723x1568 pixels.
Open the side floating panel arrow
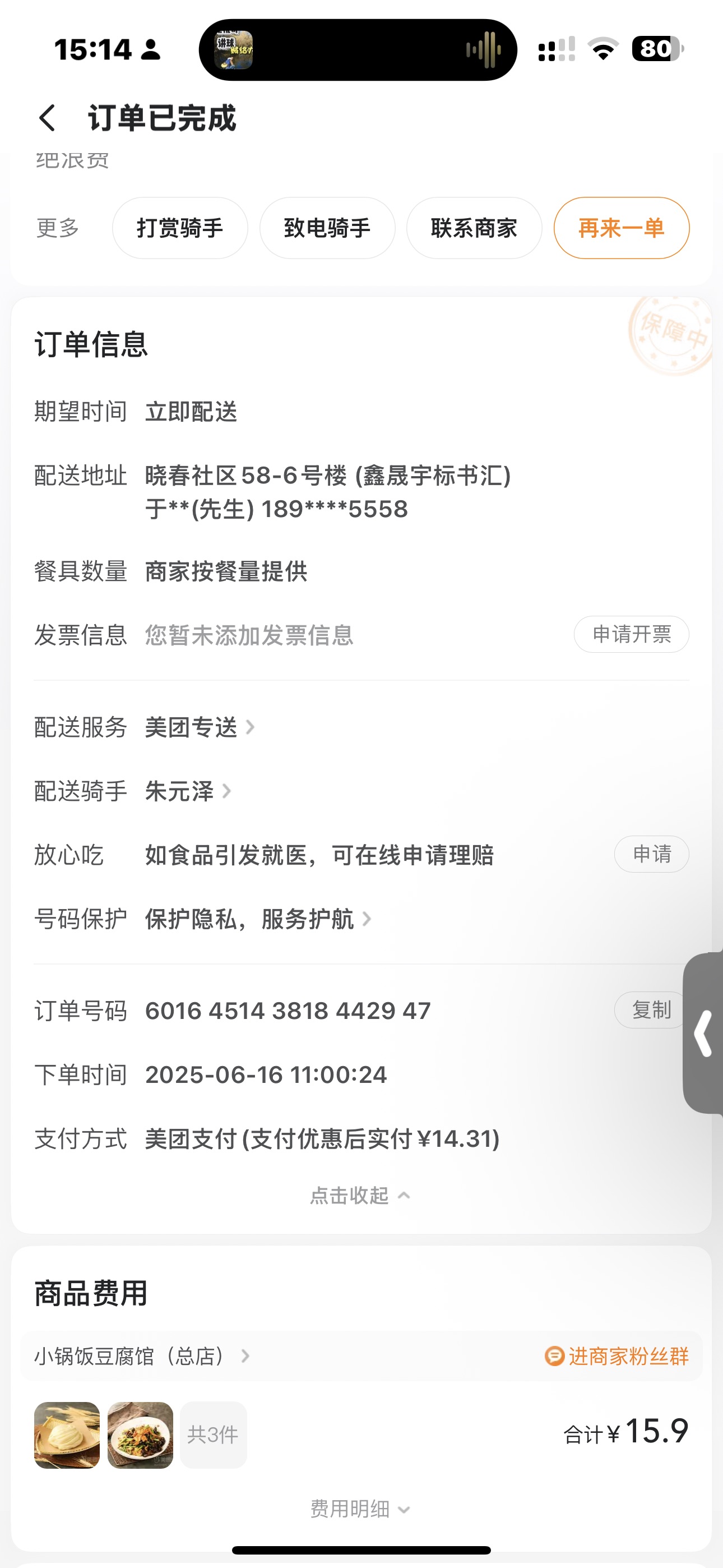tap(703, 1033)
